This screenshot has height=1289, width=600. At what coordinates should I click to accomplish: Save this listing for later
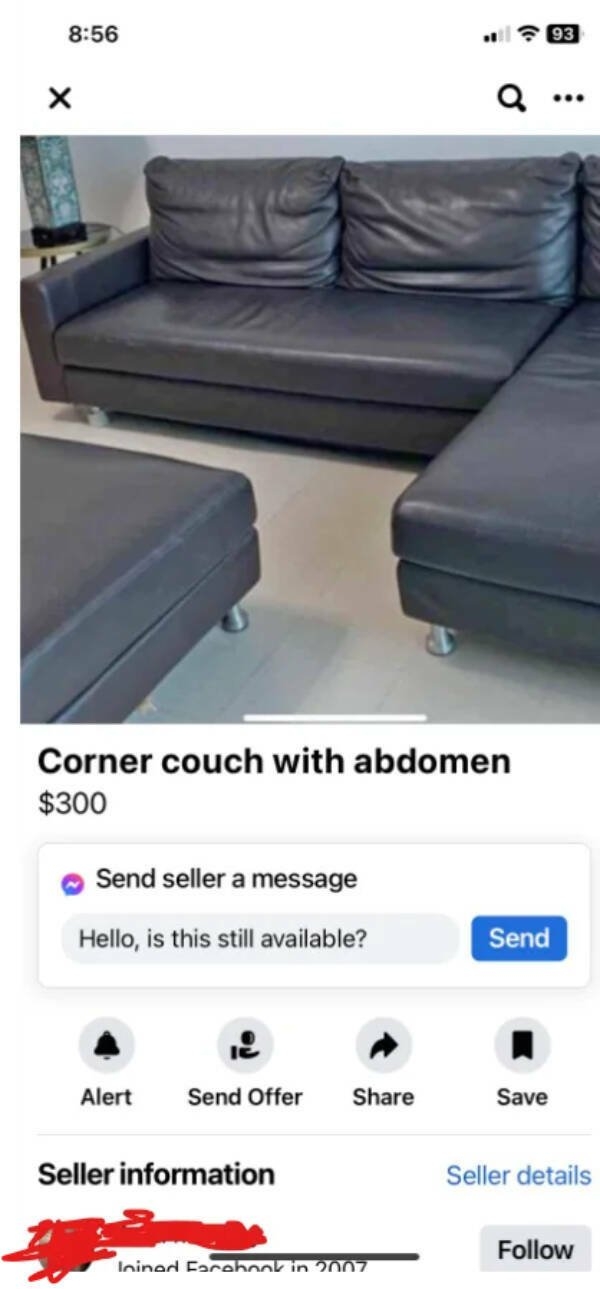pos(522,1046)
